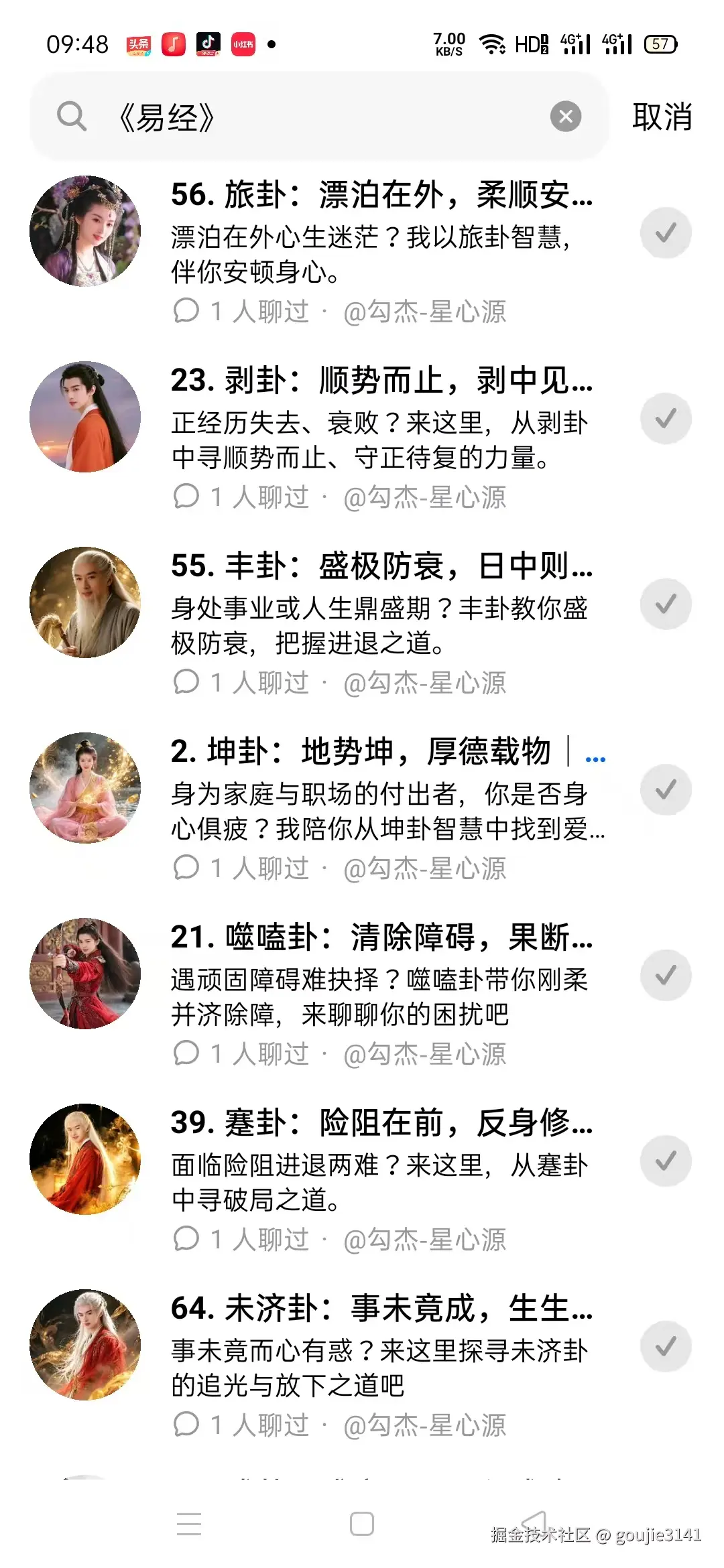Screen dimensions: 724x1568
Task: Tap the Xiaohongshu icon in the status bar
Action: (x=243, y=44)
